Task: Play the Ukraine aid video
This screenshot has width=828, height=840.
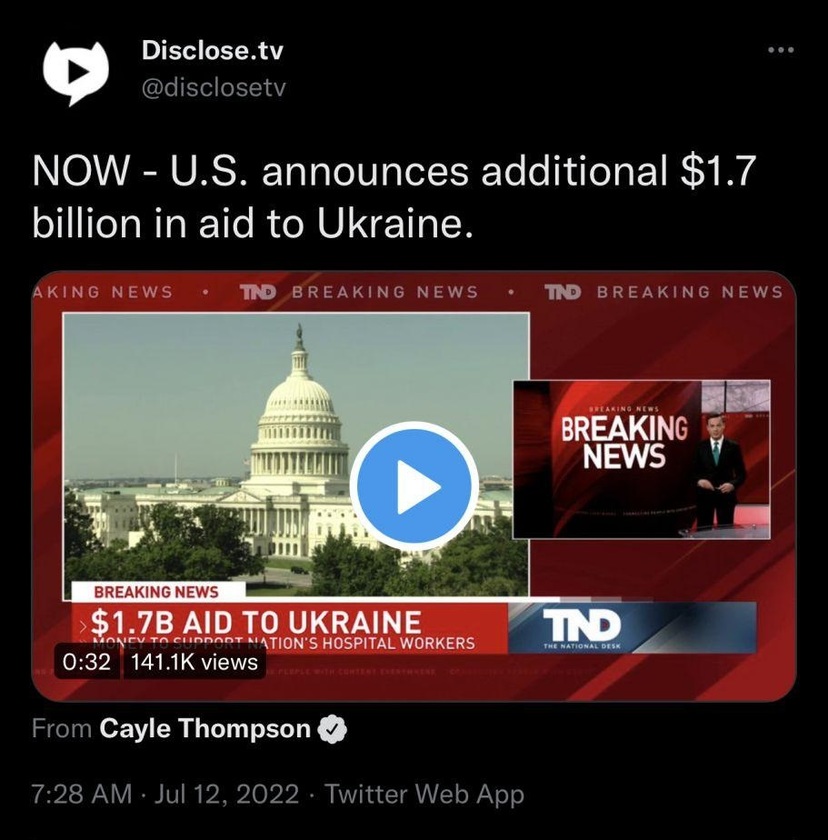Action: [x=414, y=485]
